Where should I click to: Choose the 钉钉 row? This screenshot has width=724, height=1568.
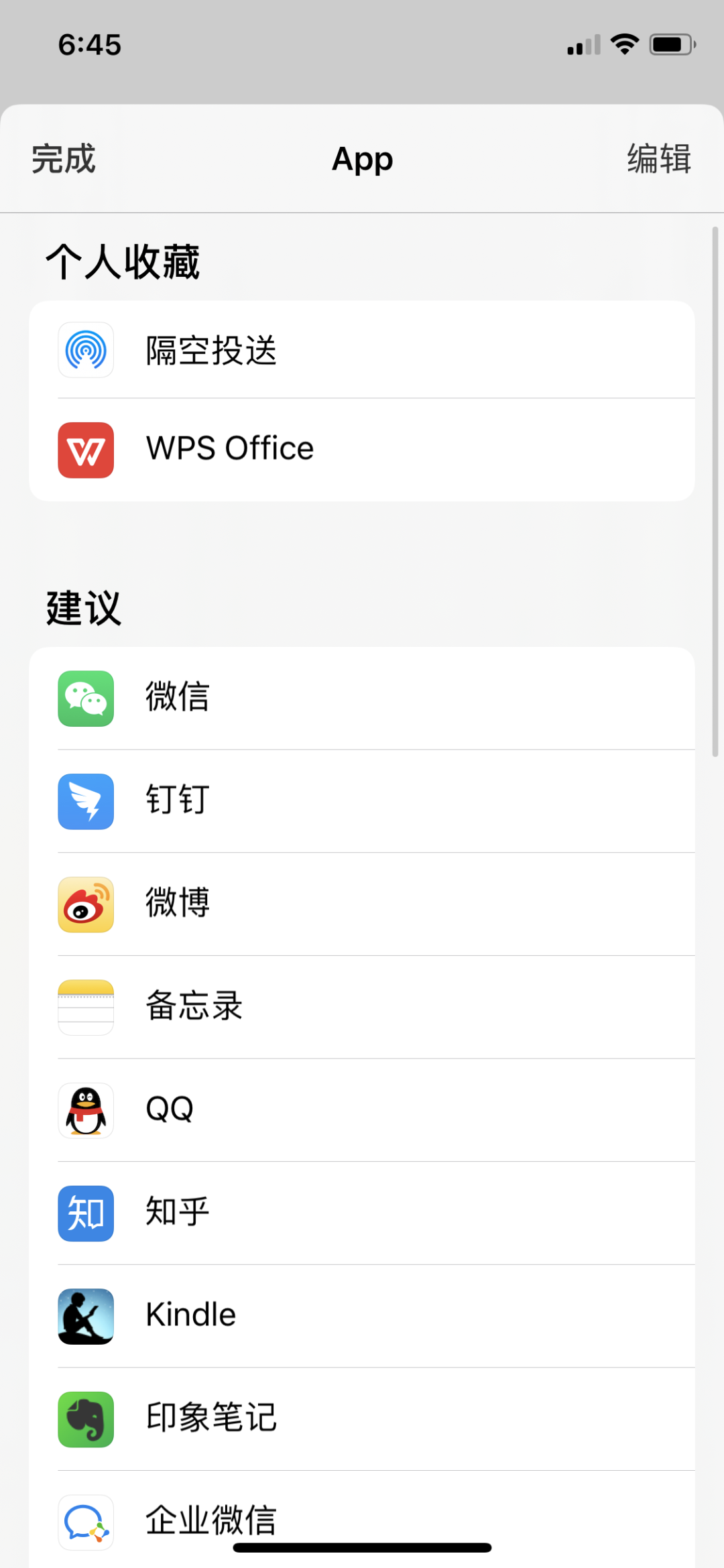pos(362,801)
